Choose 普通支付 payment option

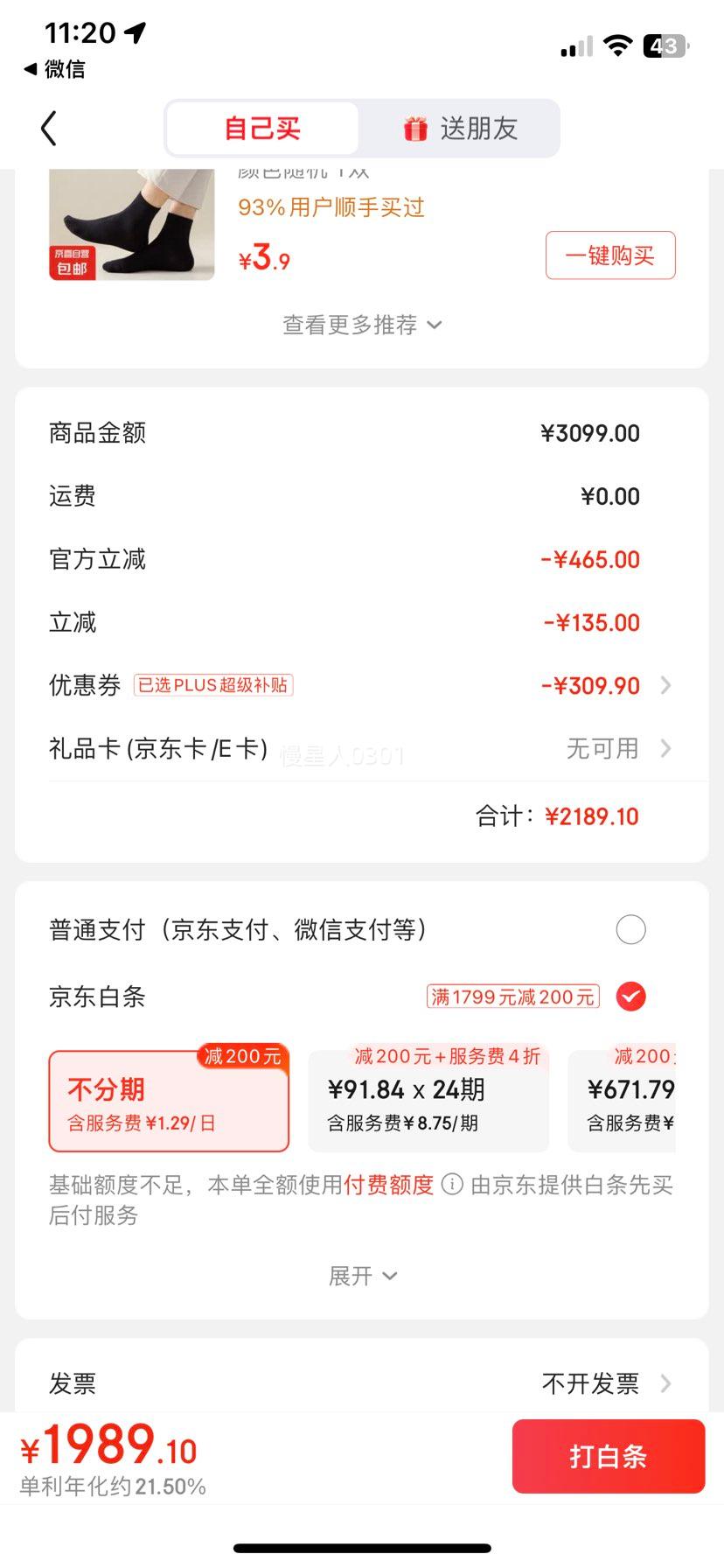630,929
